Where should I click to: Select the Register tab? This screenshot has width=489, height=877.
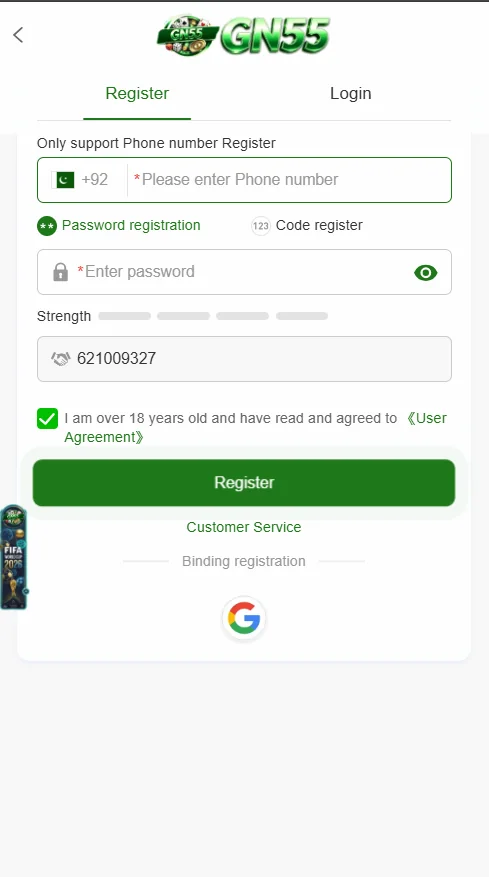(x=137, y=93)
